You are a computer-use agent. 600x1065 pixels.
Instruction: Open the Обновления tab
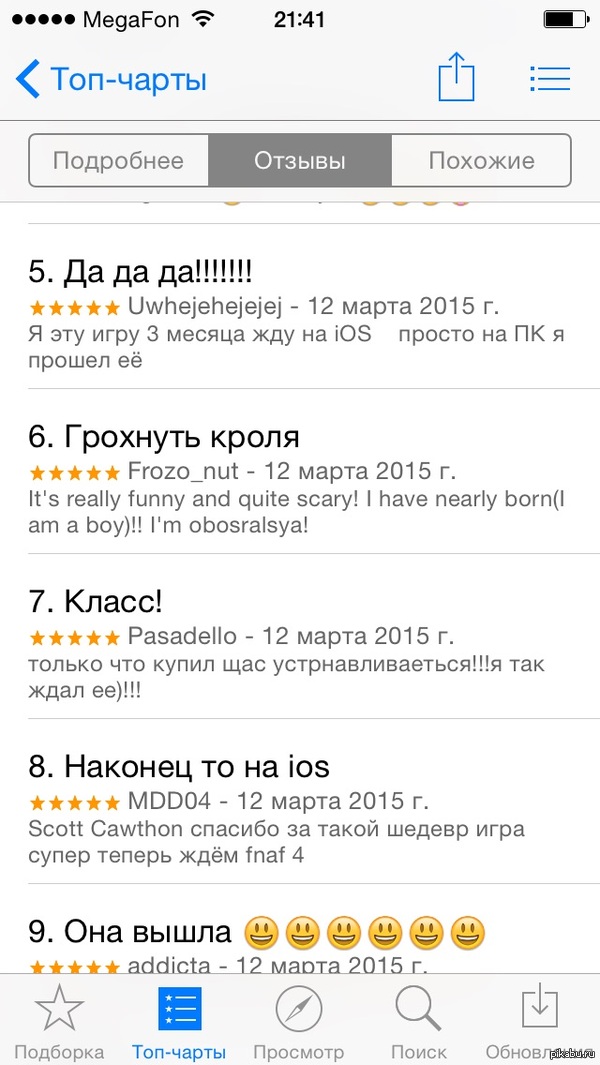click(538, 1021)
